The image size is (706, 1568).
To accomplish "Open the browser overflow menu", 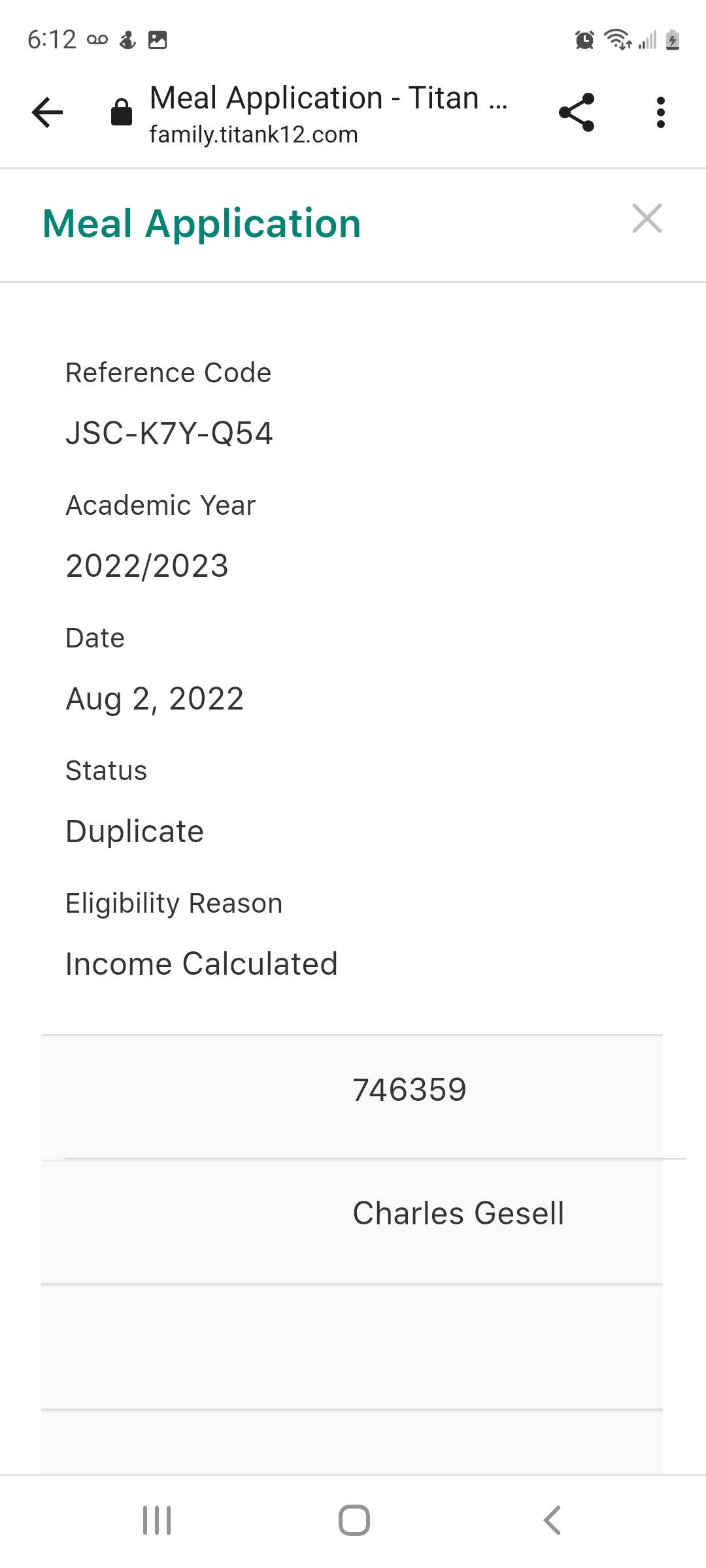I will pyautogui.click(x=661, y=112).
